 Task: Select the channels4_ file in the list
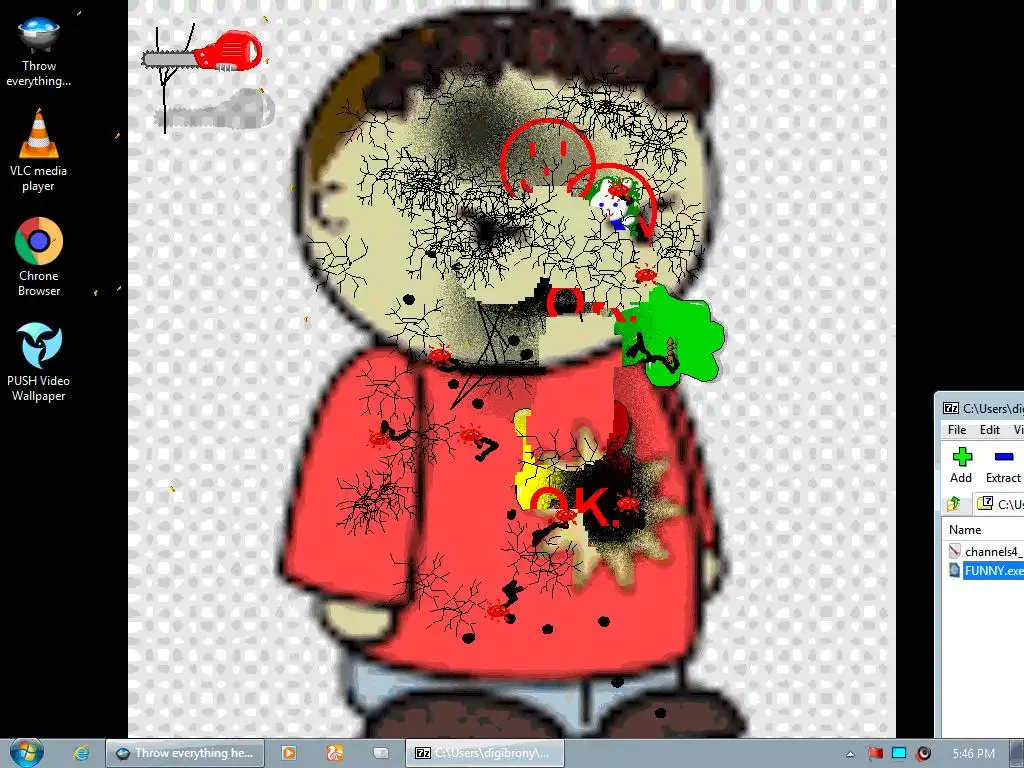pyautogui.click(x=992, y=551)
